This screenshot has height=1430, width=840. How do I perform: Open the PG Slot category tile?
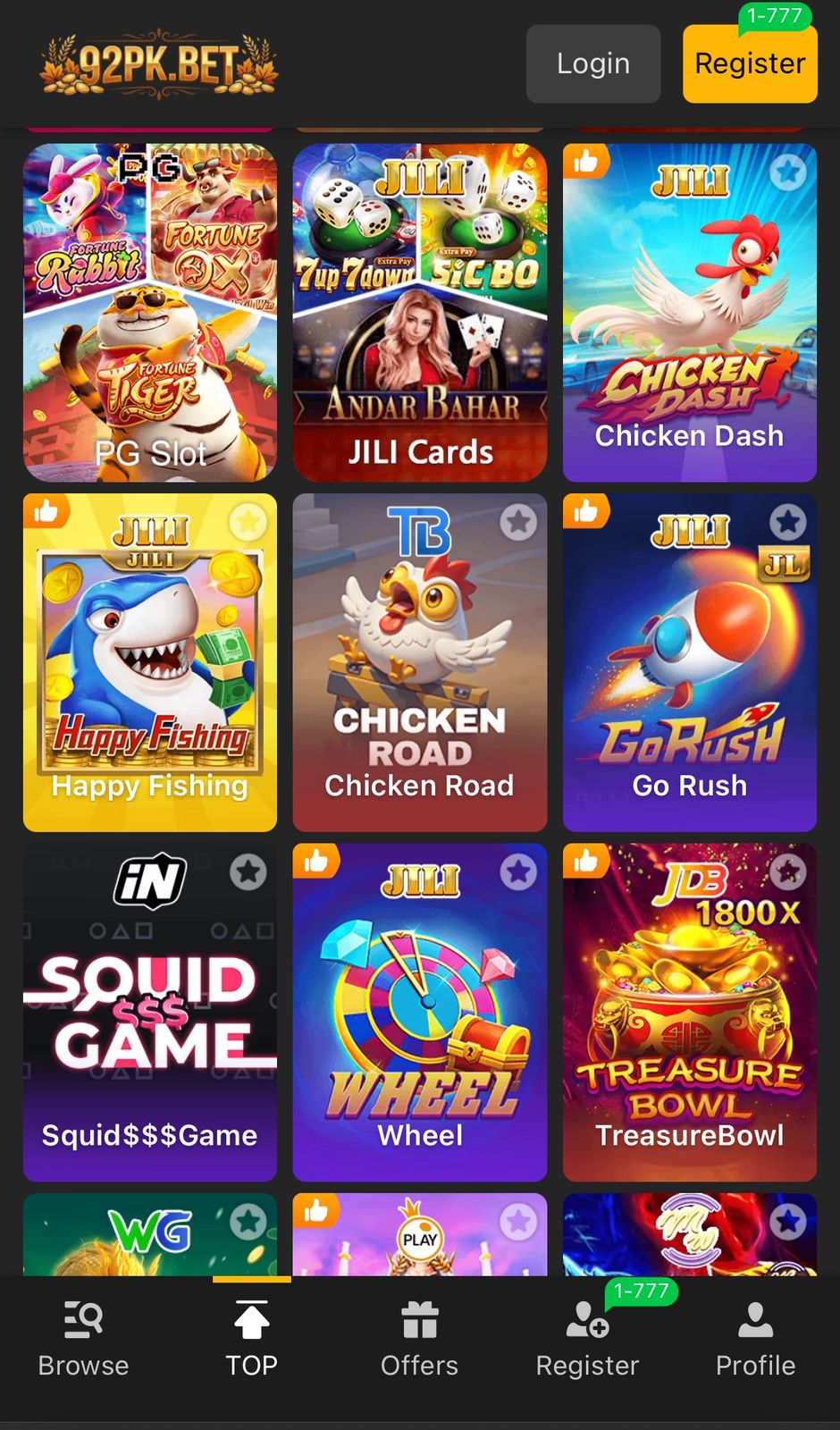click(x=150, y=313)
